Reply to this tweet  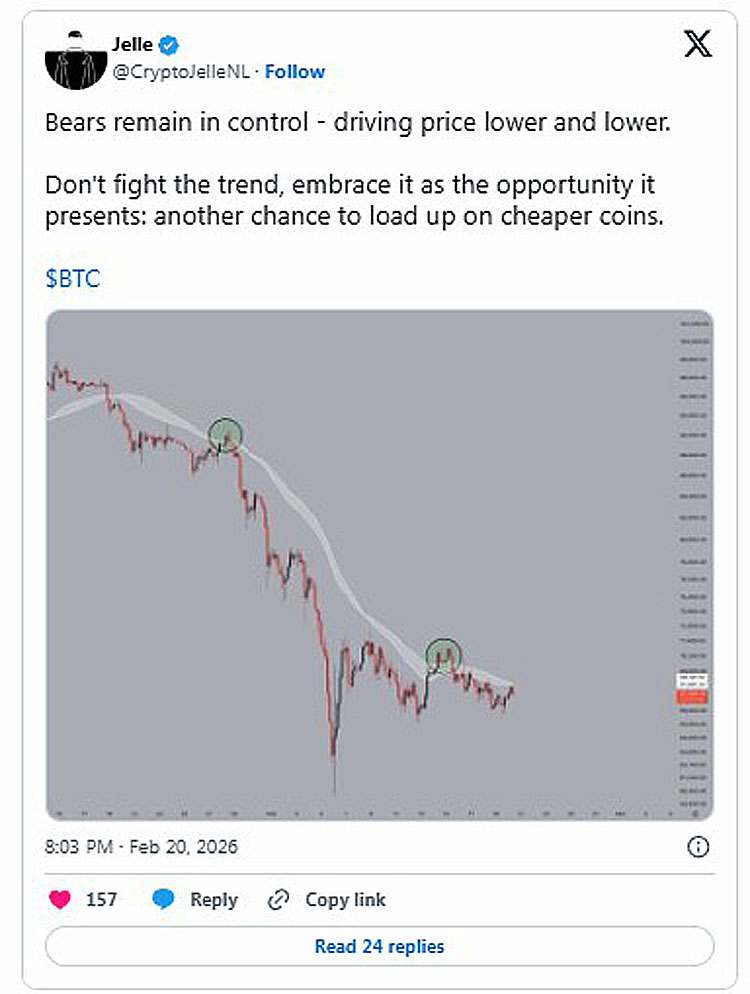[195, 900]
